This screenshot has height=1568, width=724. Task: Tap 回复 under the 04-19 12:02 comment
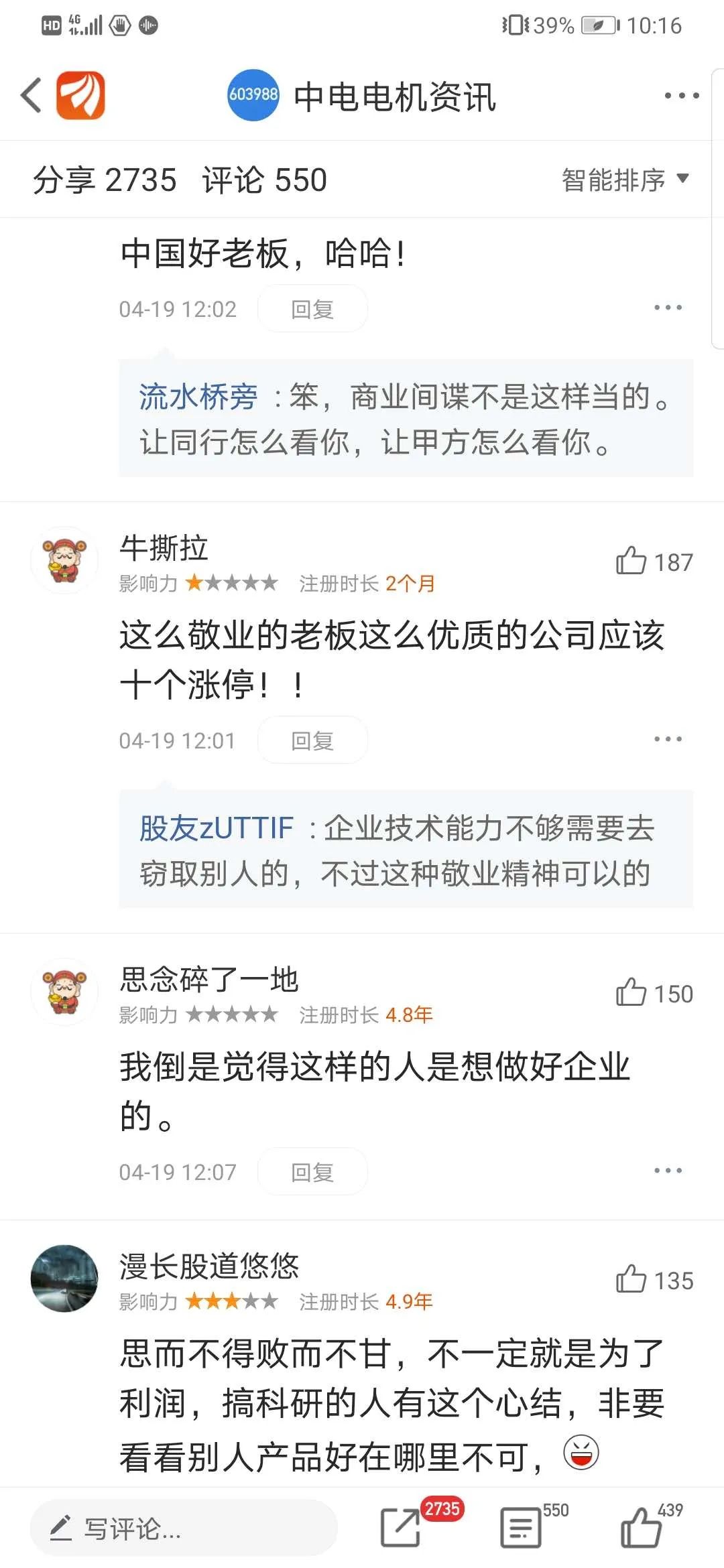(x=312, y=309)
